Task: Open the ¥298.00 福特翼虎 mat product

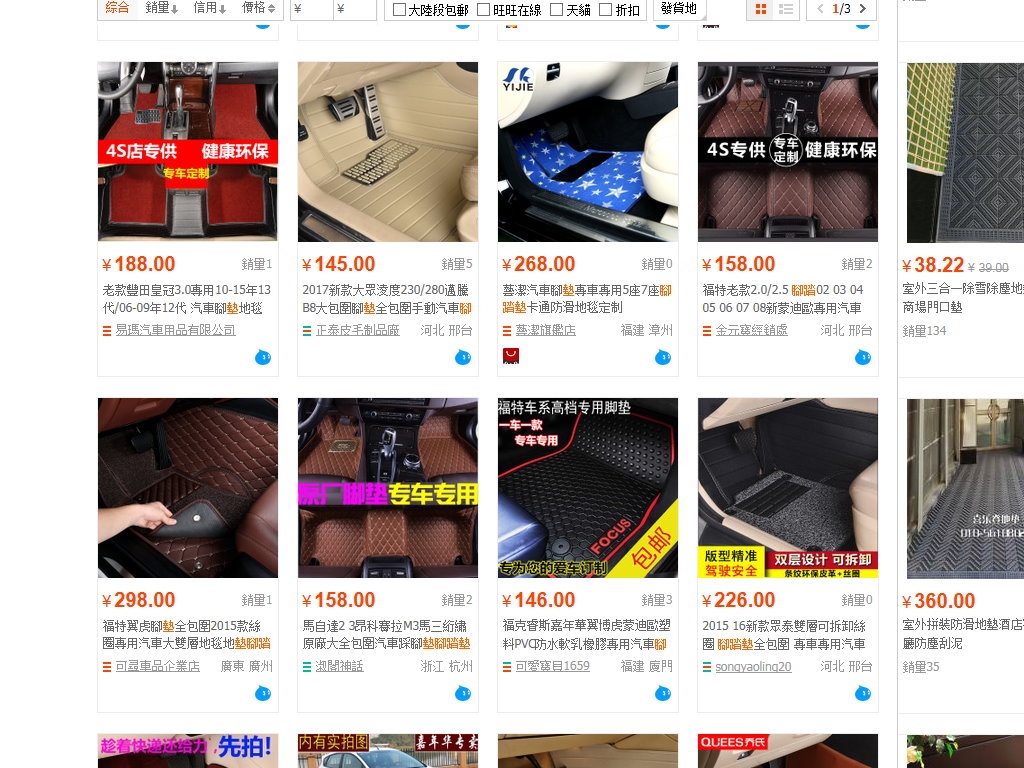Action: [187, 488]
